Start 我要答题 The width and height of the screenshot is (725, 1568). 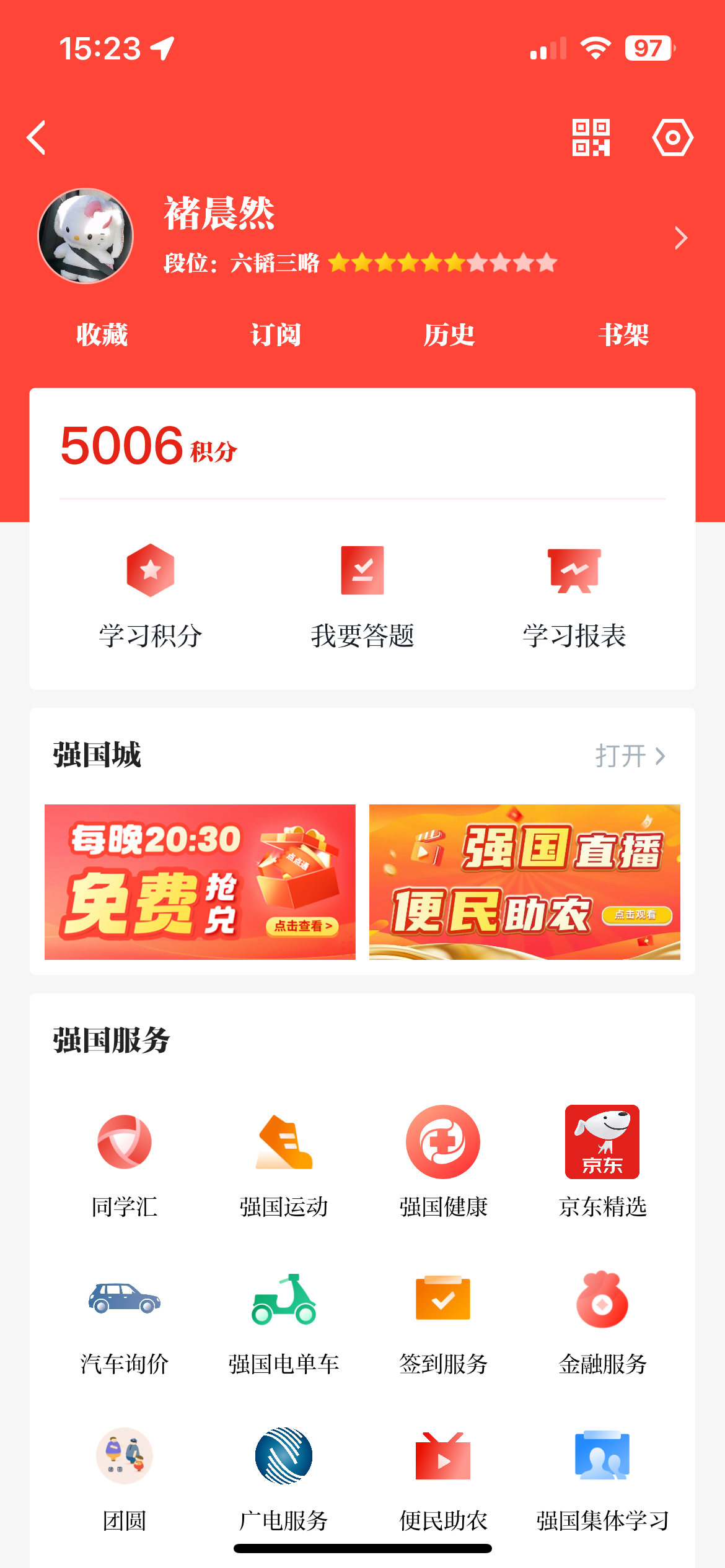362,596
